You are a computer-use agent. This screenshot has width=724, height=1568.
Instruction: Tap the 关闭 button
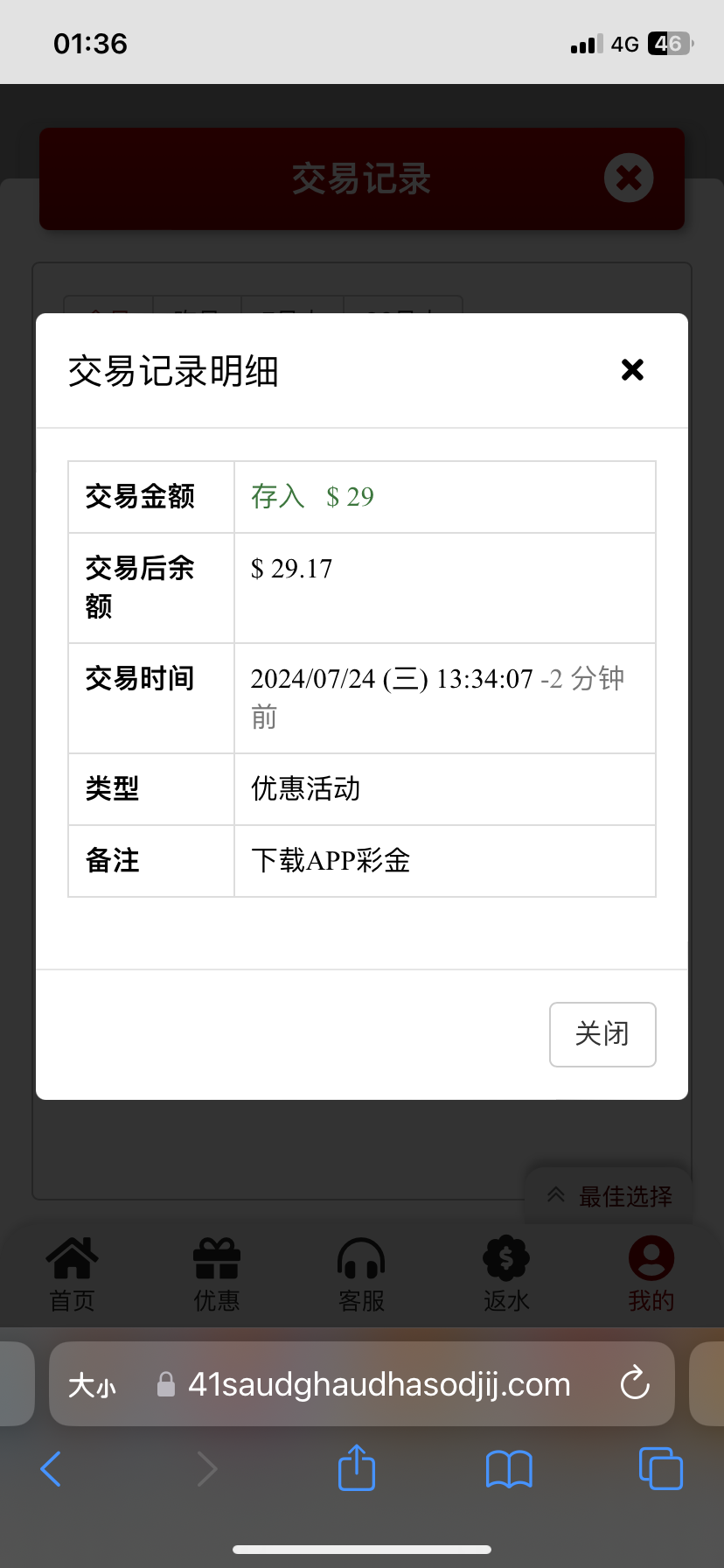602,1034
